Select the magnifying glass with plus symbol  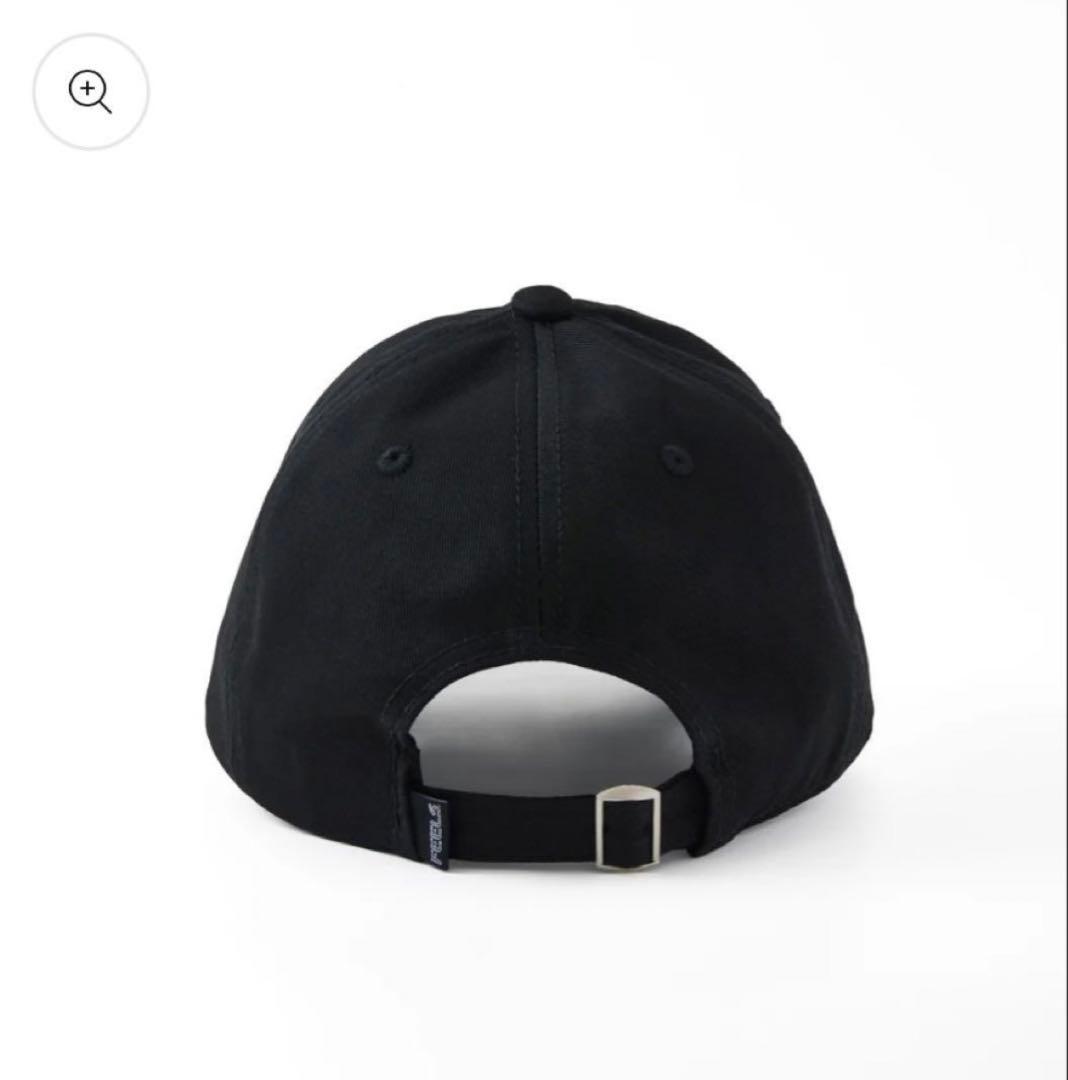click(92, 92)
